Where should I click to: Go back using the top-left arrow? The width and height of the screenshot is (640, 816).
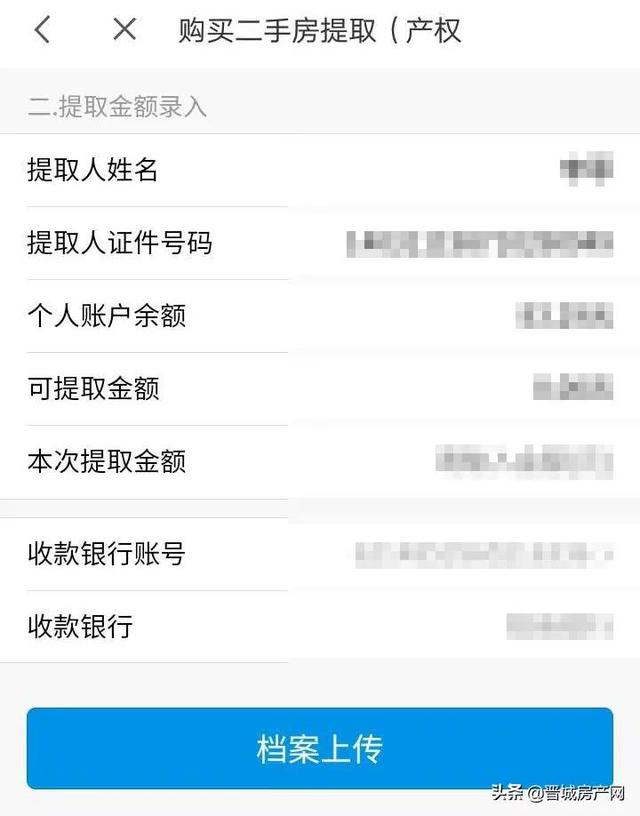click(41, 30)
